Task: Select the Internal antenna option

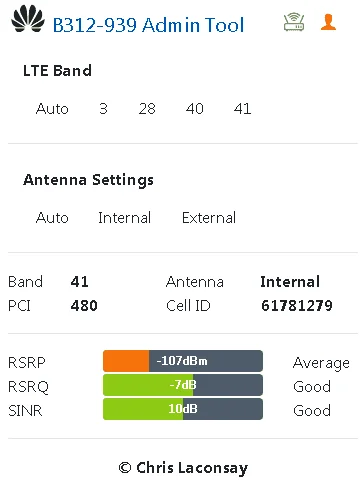Action: [125, 218]
